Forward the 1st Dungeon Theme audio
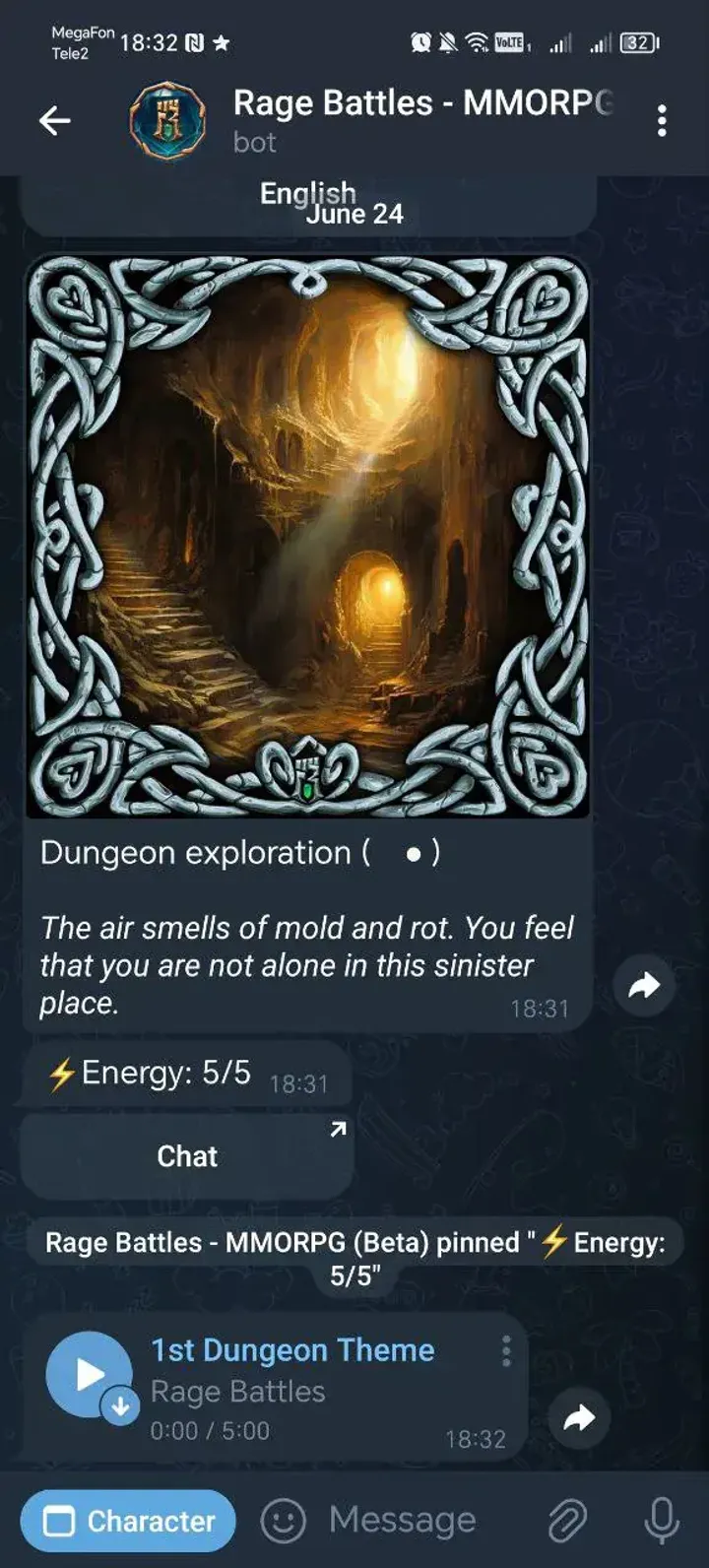 pyautogui.click(x=579, y=1418)
